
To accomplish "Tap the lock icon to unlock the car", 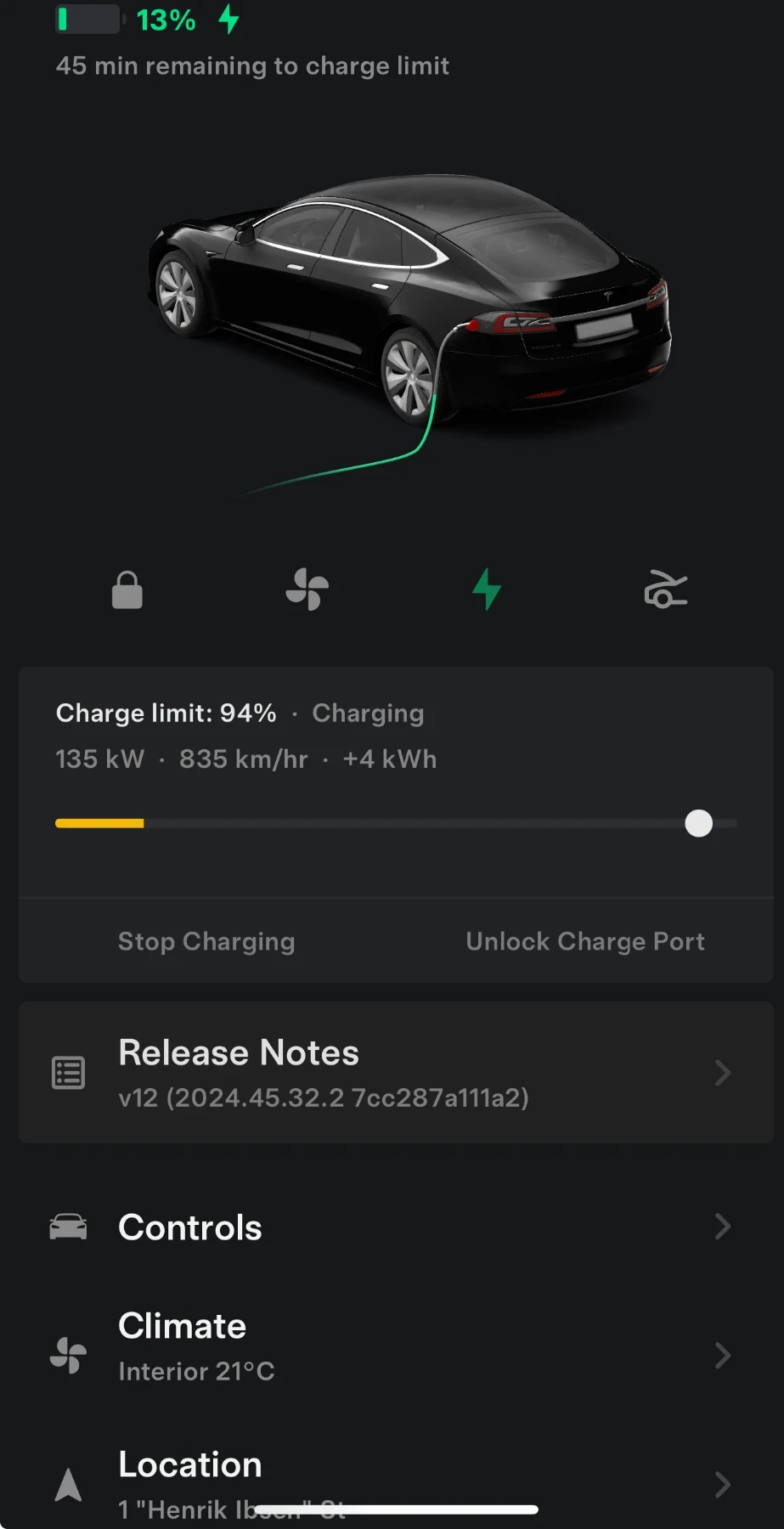I will pos(127,590).
